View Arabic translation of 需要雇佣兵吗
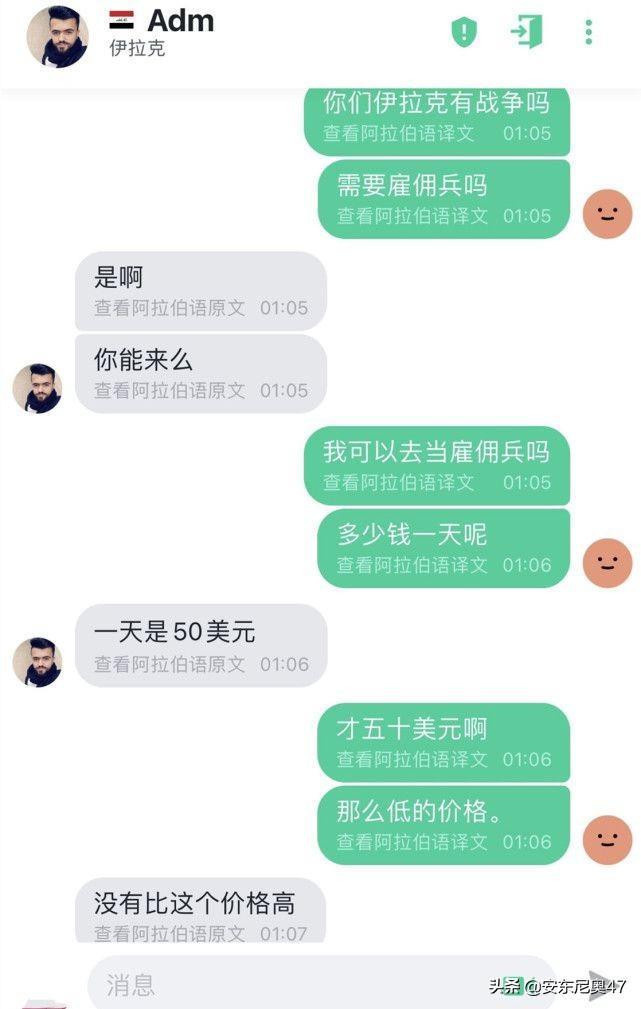641x1009 pixels. [x=412, y=216]
